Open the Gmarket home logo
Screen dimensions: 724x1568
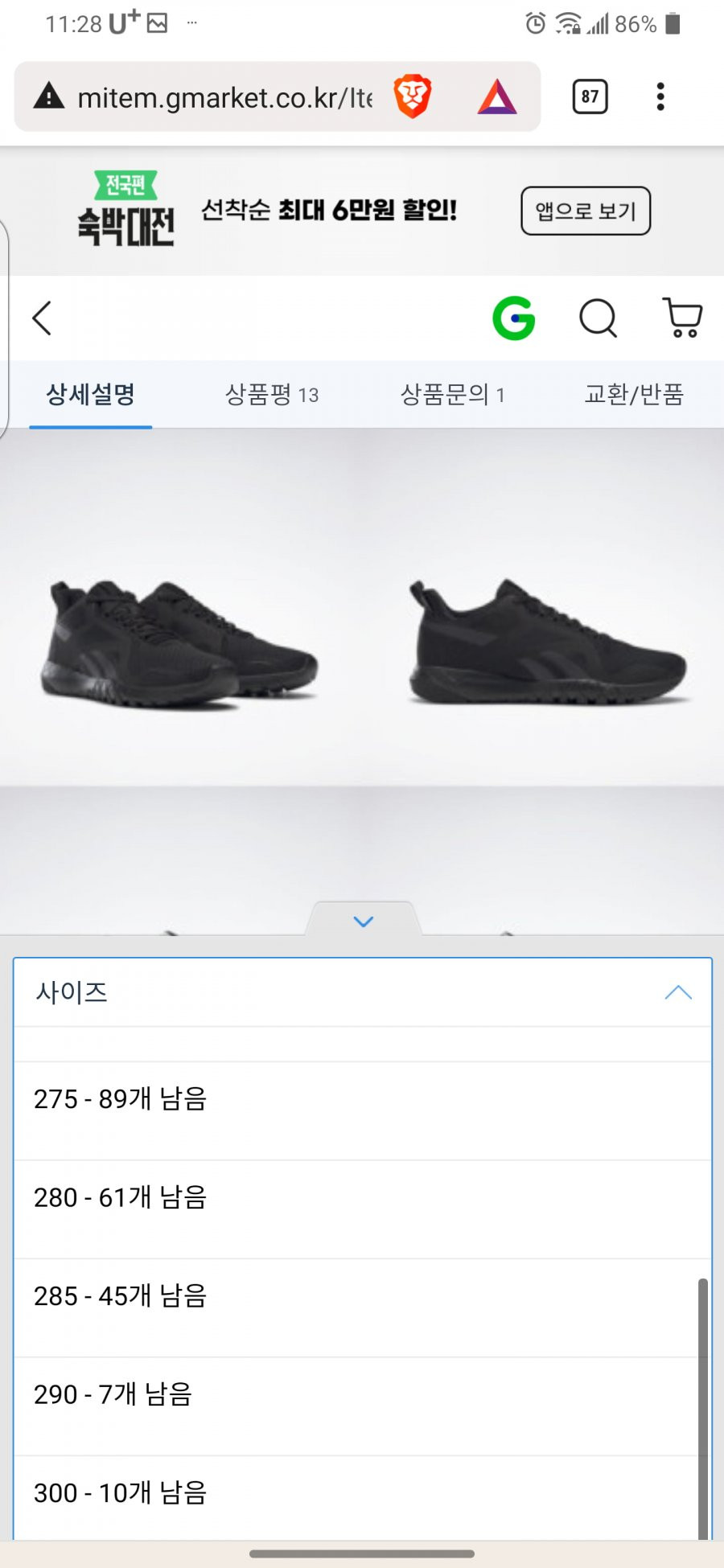(x=513, y=318)
